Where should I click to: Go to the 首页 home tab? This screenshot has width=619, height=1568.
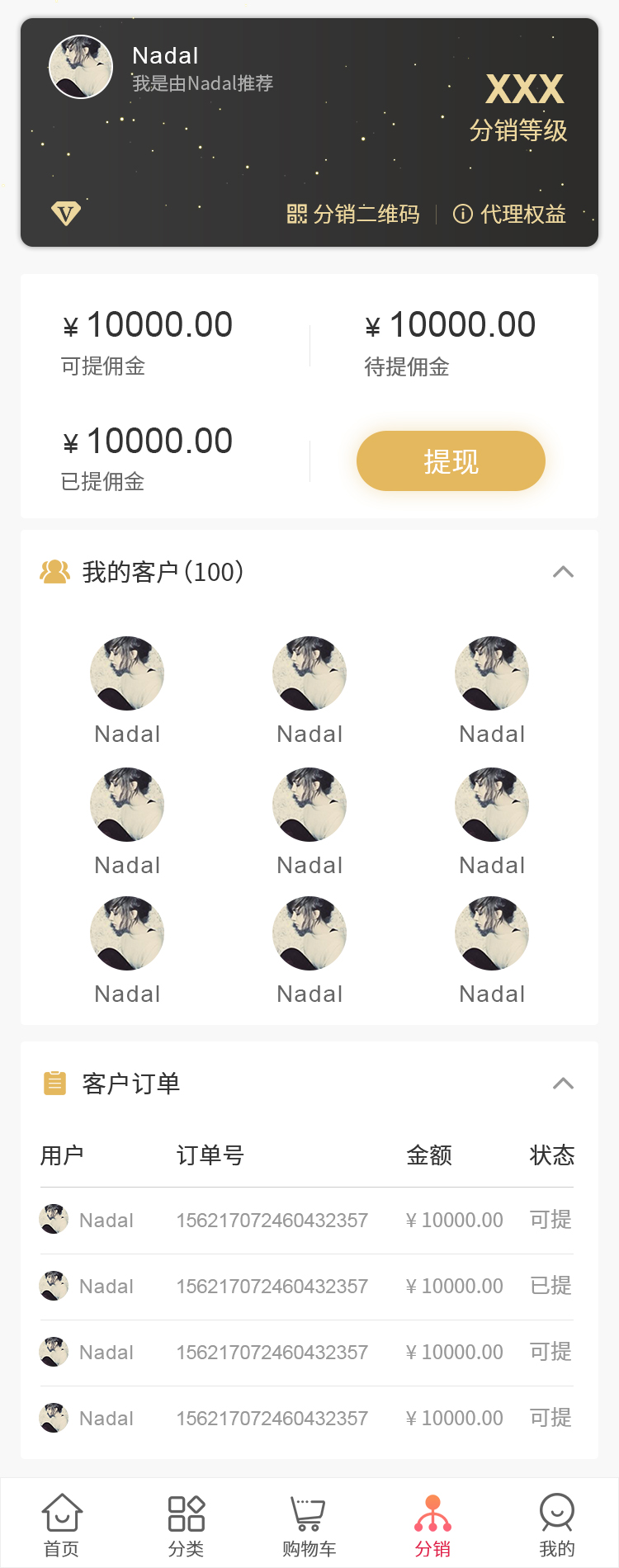pos(62,1524)
